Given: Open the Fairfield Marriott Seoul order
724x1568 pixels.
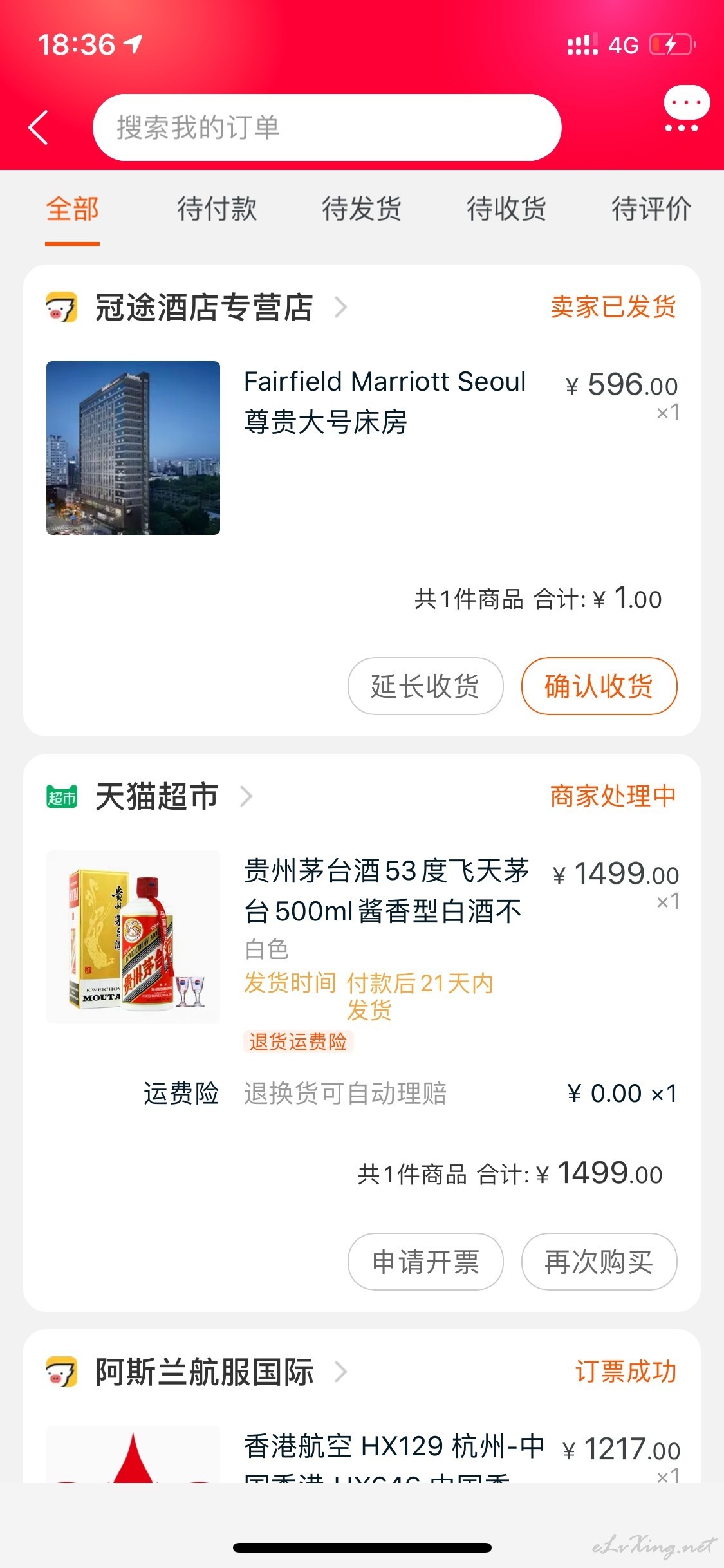Looking at the screenshot, I should point(362,448).
